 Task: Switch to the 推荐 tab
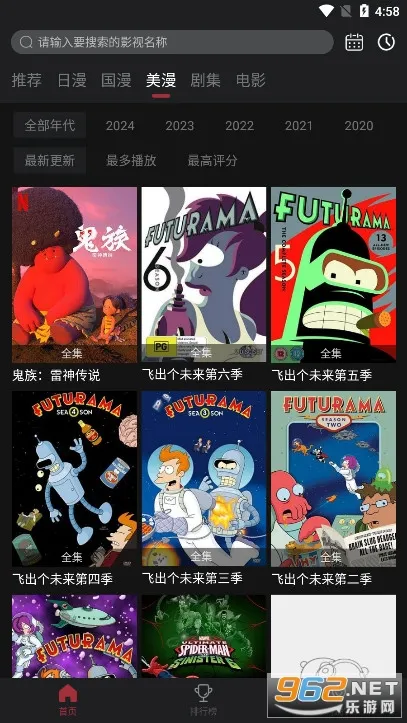(x=26, y=80)
